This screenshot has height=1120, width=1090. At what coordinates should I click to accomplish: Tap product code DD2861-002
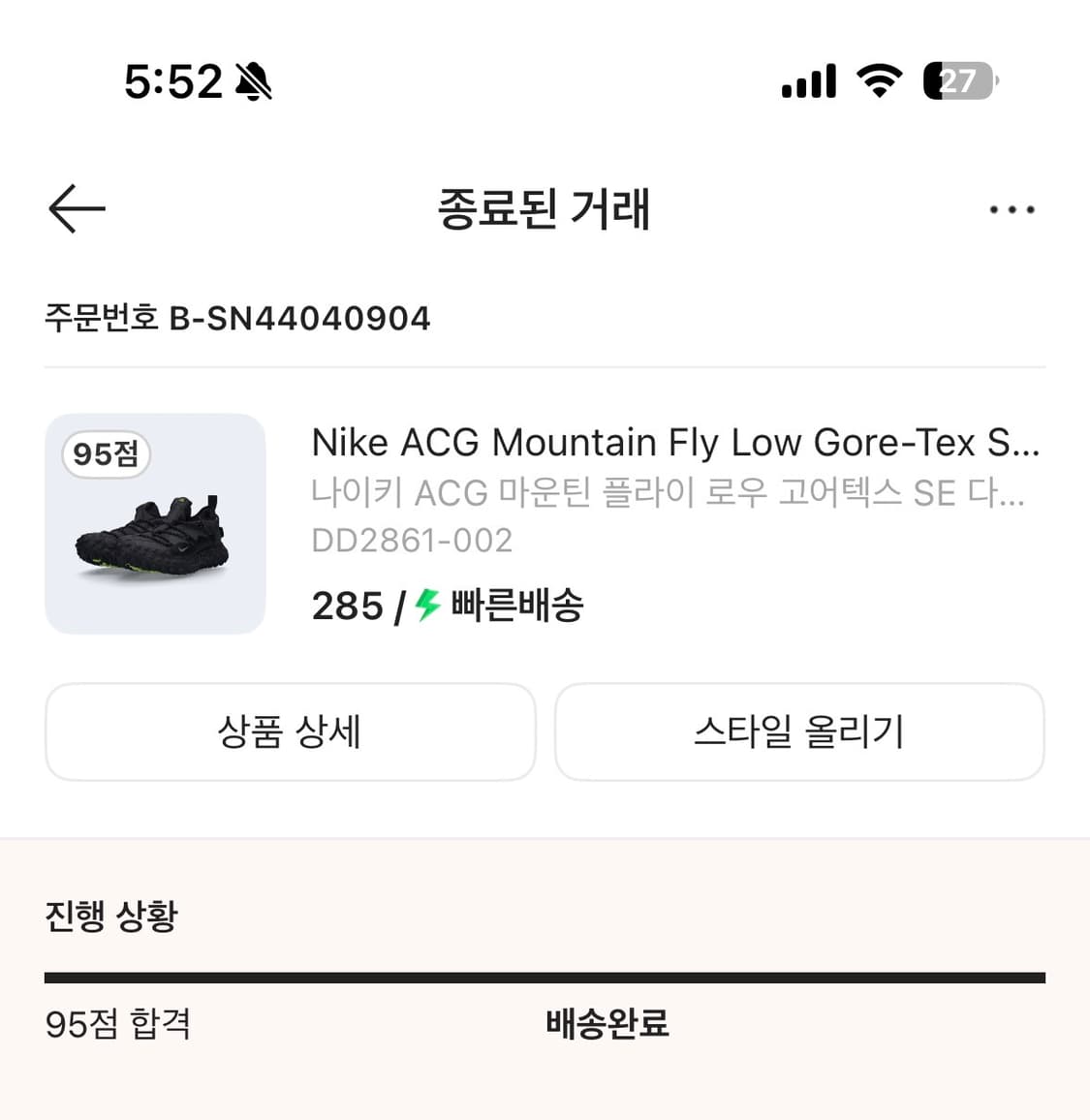412,540
